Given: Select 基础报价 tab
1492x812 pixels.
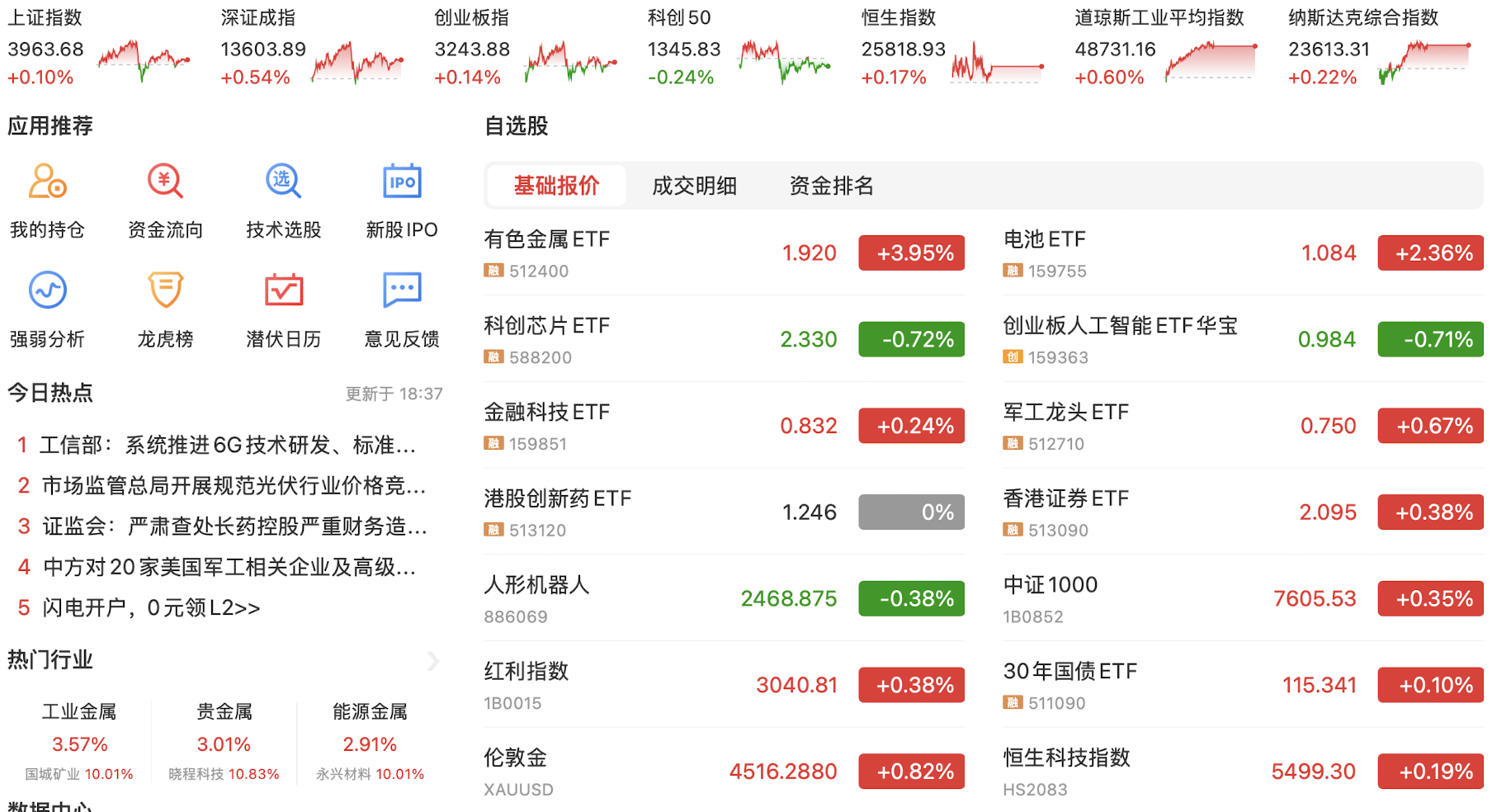Looking at the screenshot, I should 557,186.
